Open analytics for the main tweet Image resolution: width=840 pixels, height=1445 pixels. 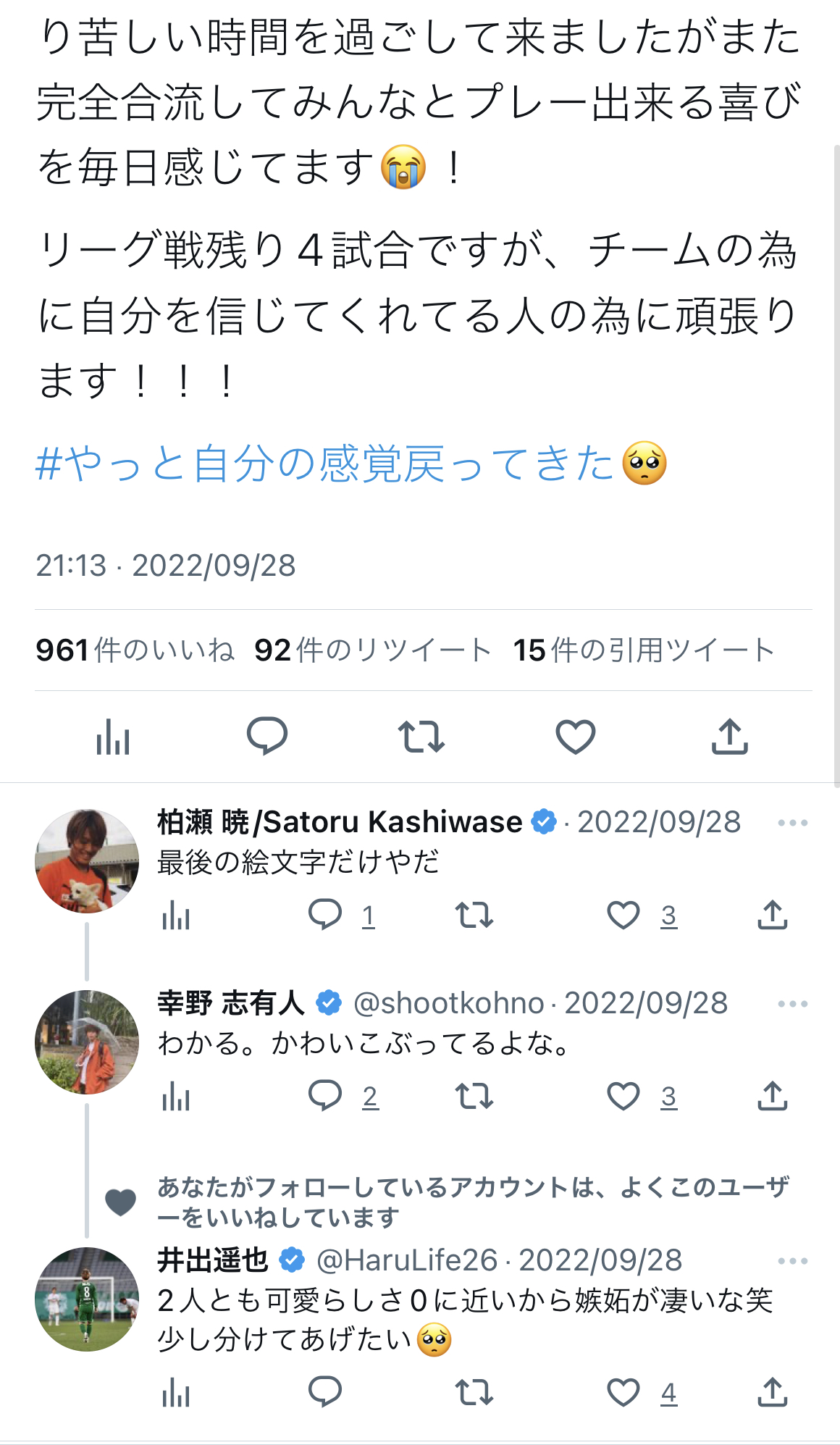pyautogui.click(x=113, y=737)
